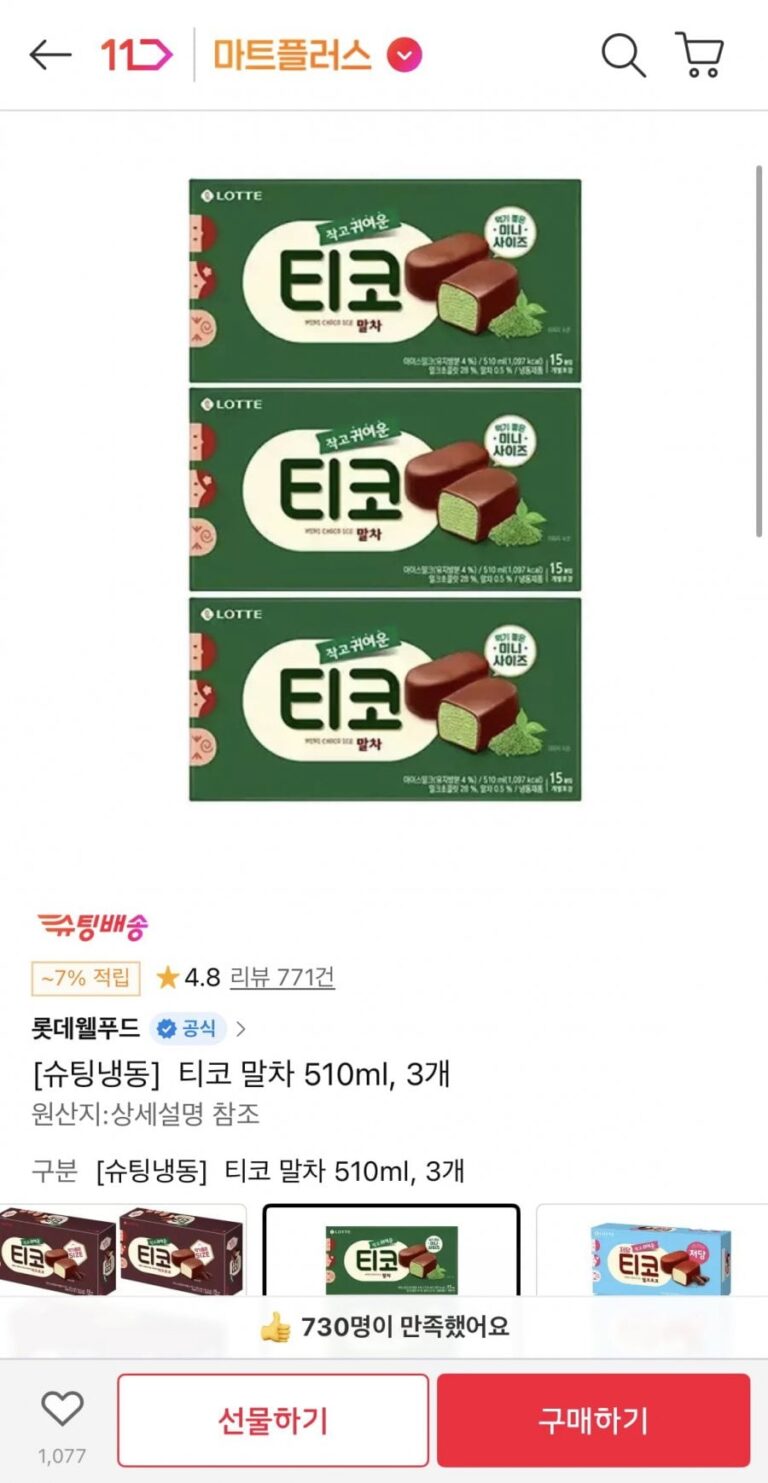Open the search magnifier
Screen dimensions: 768x1483
623,55
